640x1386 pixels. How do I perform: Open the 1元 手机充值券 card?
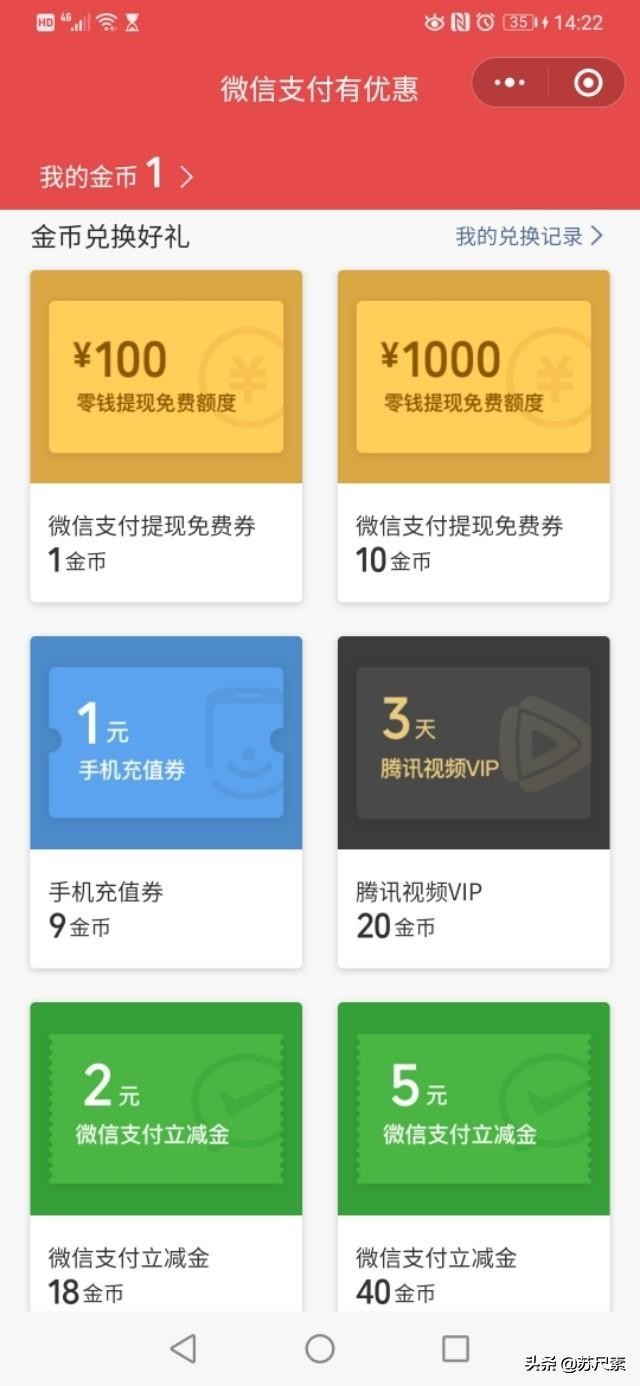(166, 801)
